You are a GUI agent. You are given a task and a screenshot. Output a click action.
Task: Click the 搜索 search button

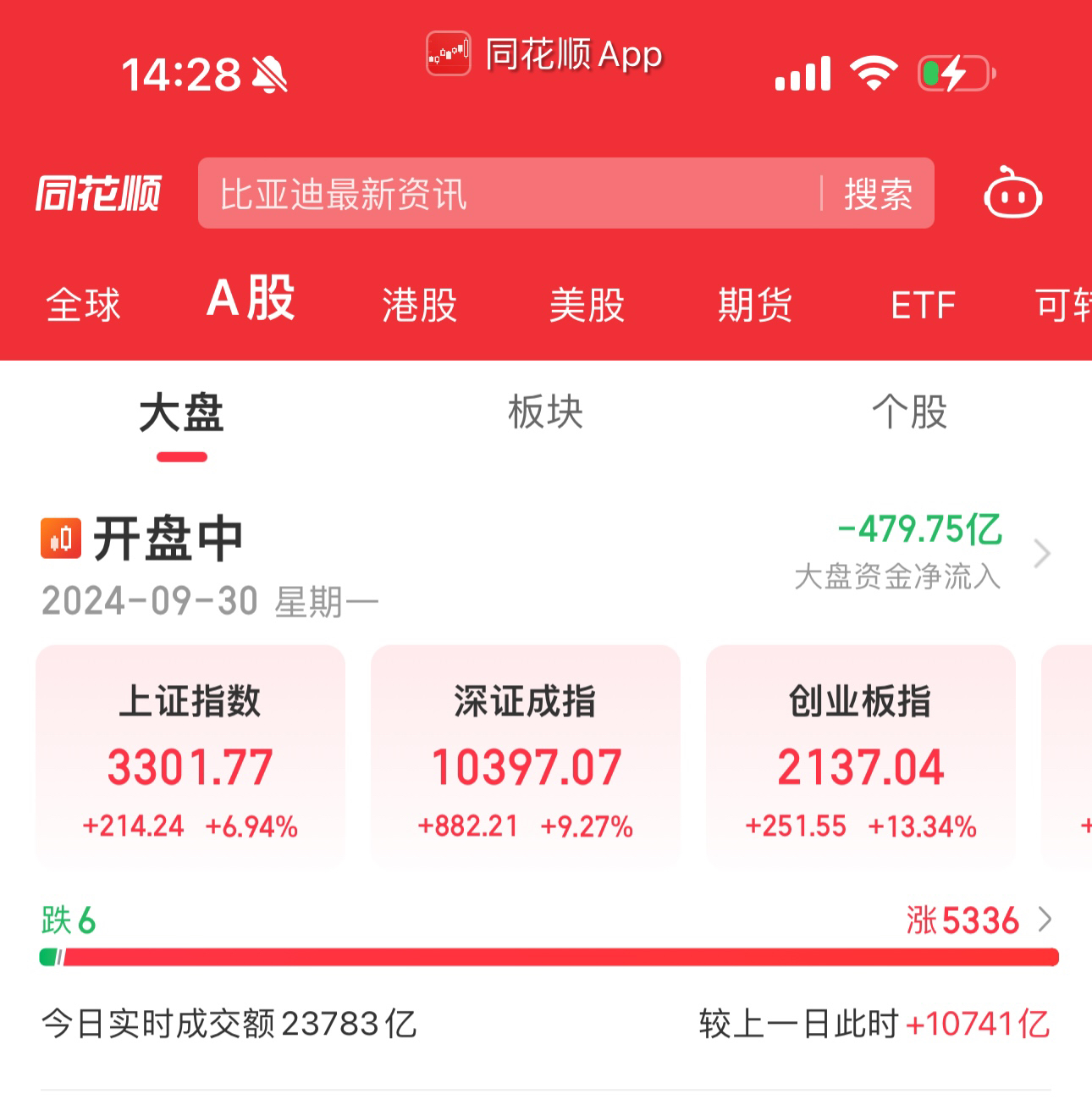(877, 195)
